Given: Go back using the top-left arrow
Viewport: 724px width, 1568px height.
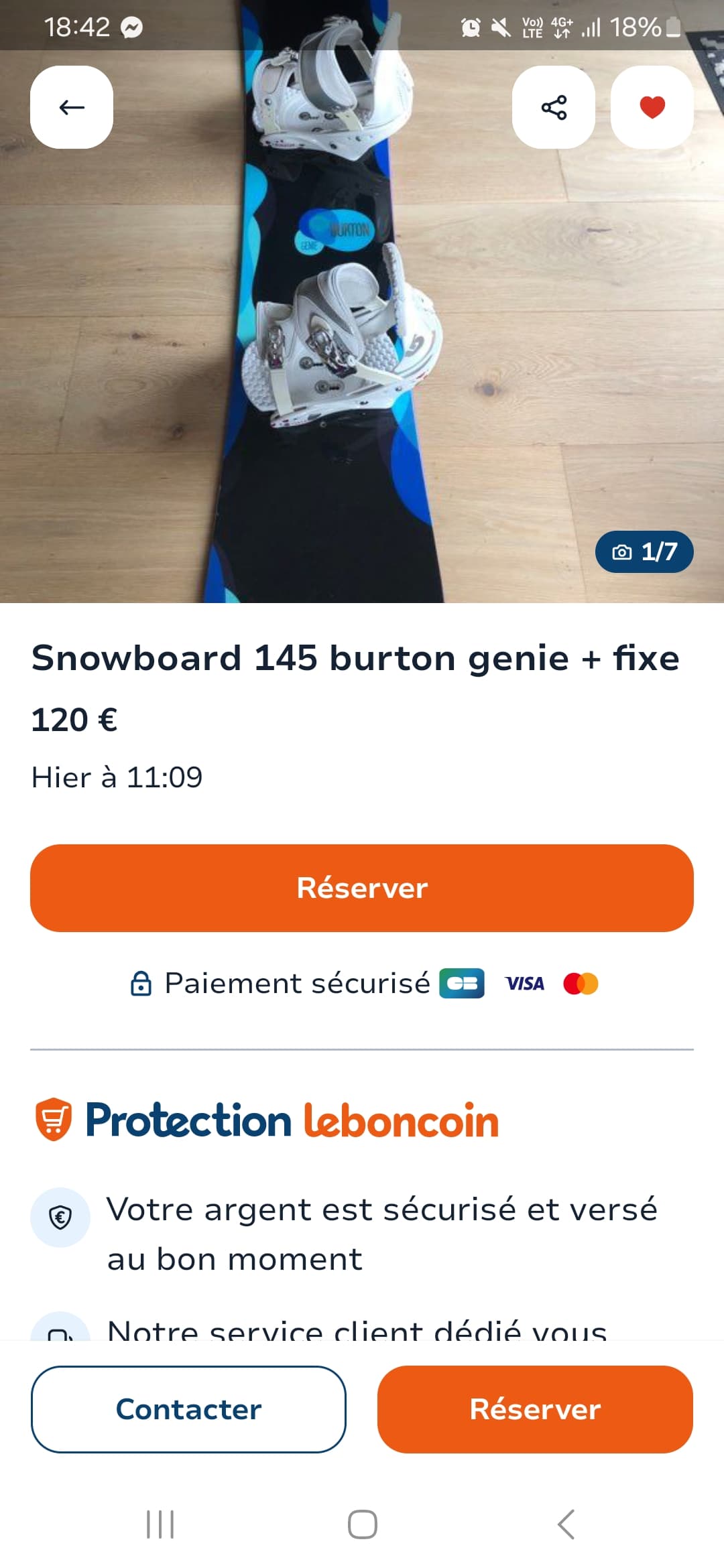Looking at the screenshot, I should tap(72, 107).
